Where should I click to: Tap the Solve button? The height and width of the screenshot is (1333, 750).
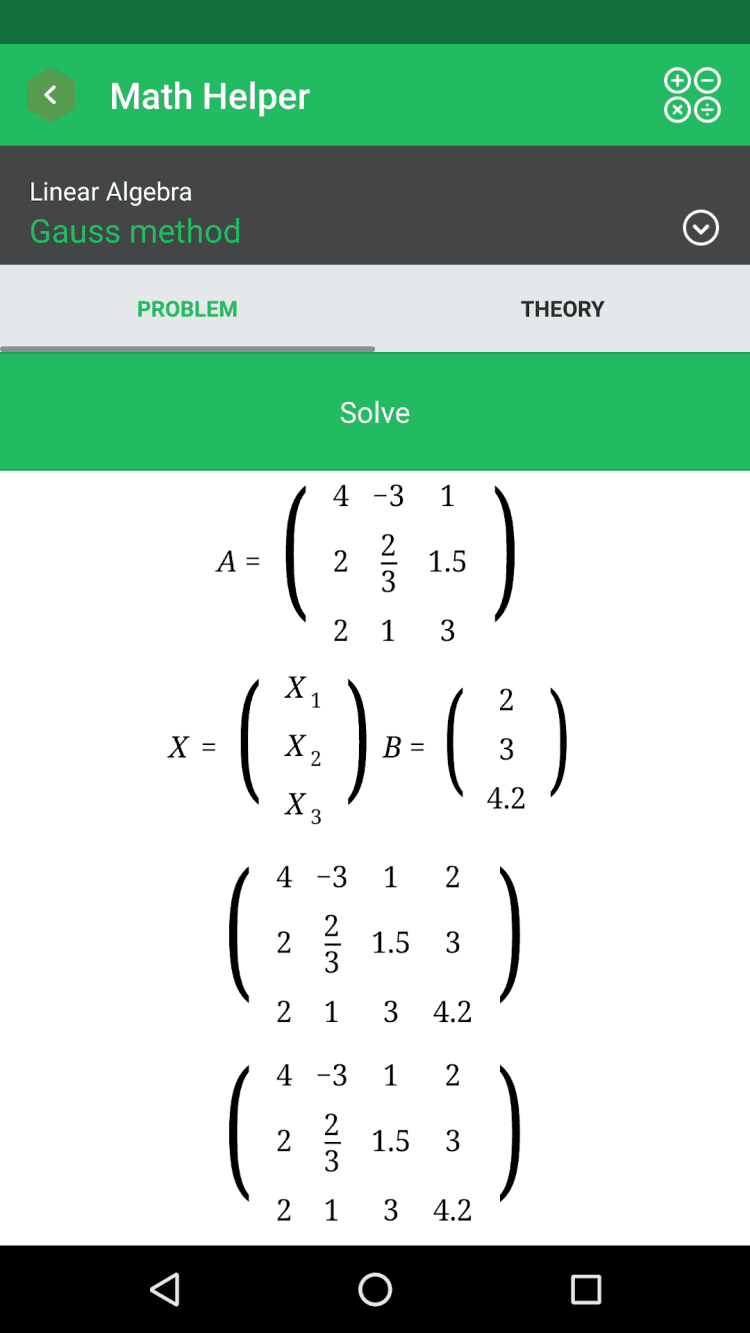click(x=375, y=412)
